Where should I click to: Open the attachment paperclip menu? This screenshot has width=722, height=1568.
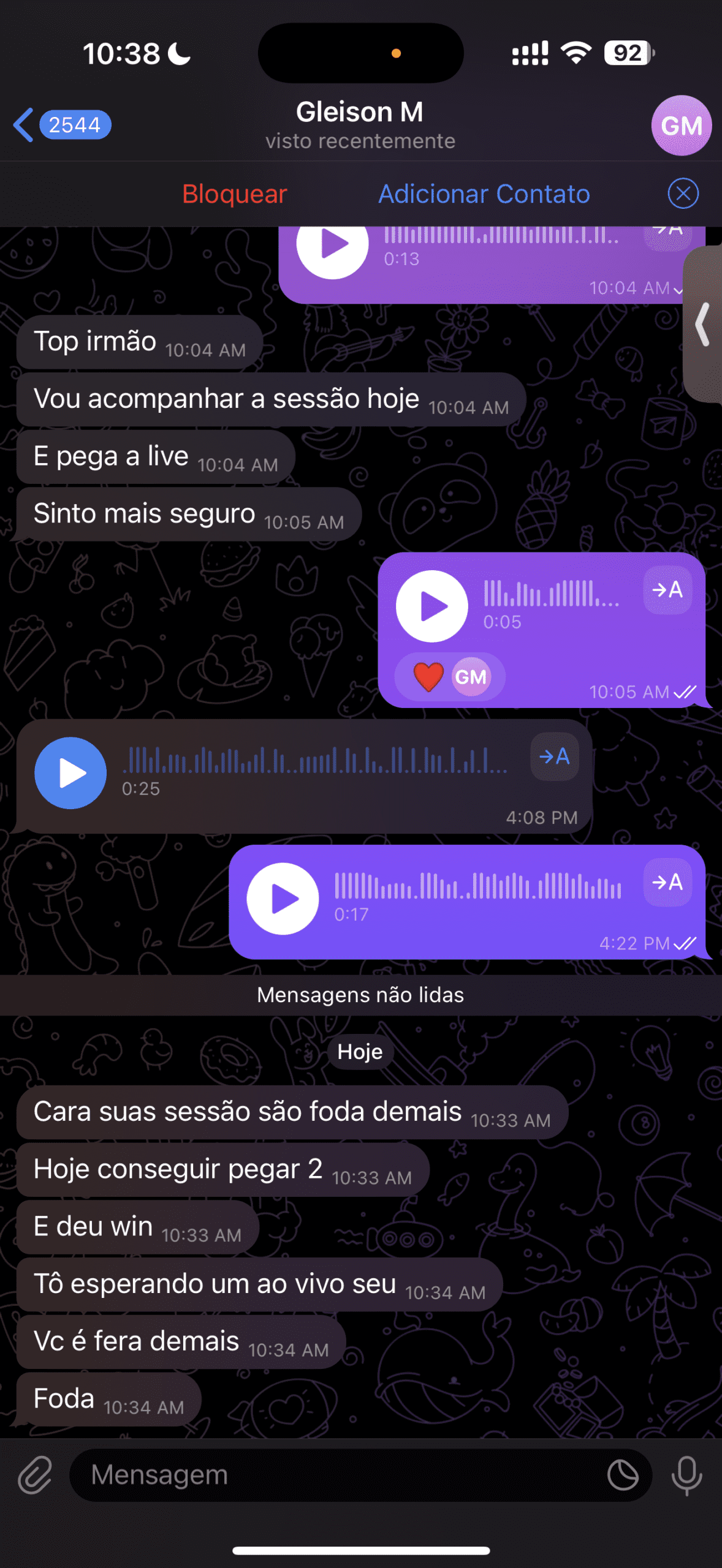[x=34, y=1475]
